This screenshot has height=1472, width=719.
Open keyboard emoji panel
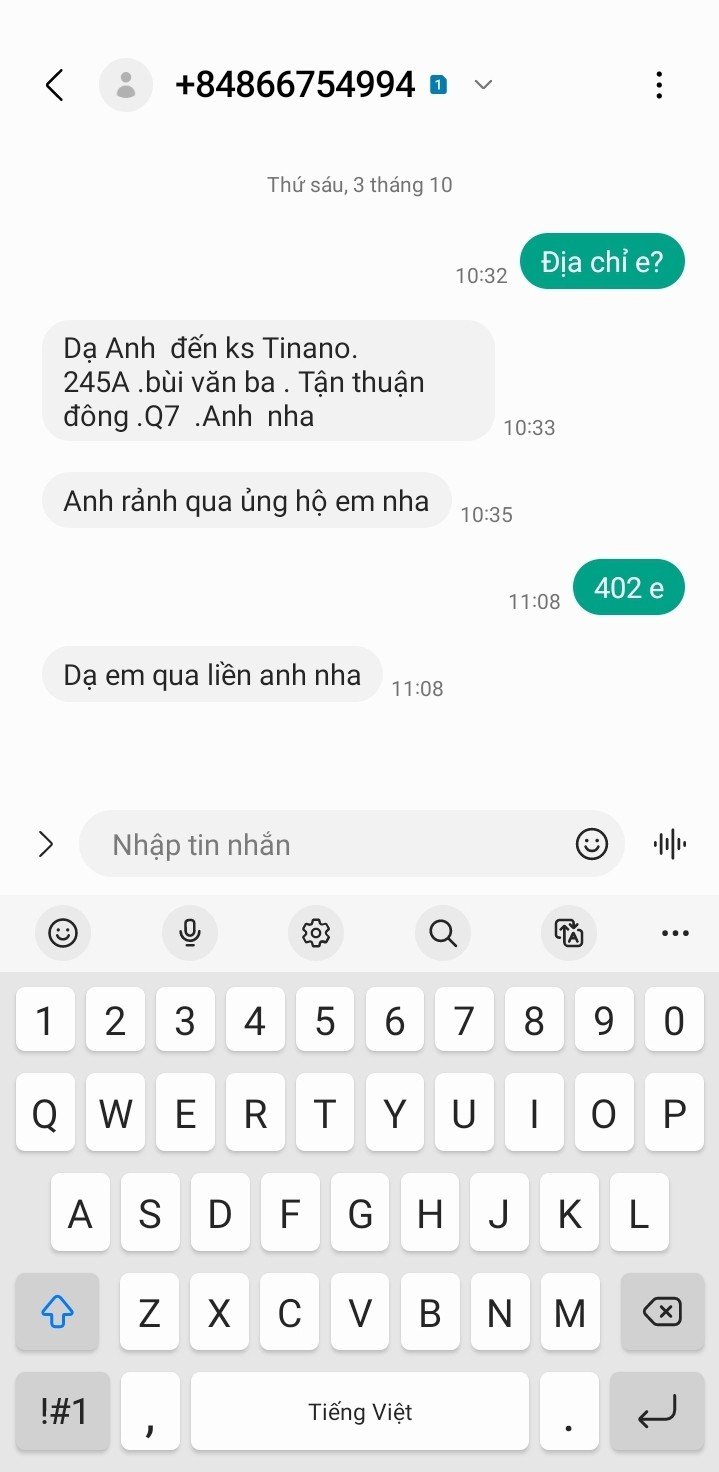(x=63, y=934)
